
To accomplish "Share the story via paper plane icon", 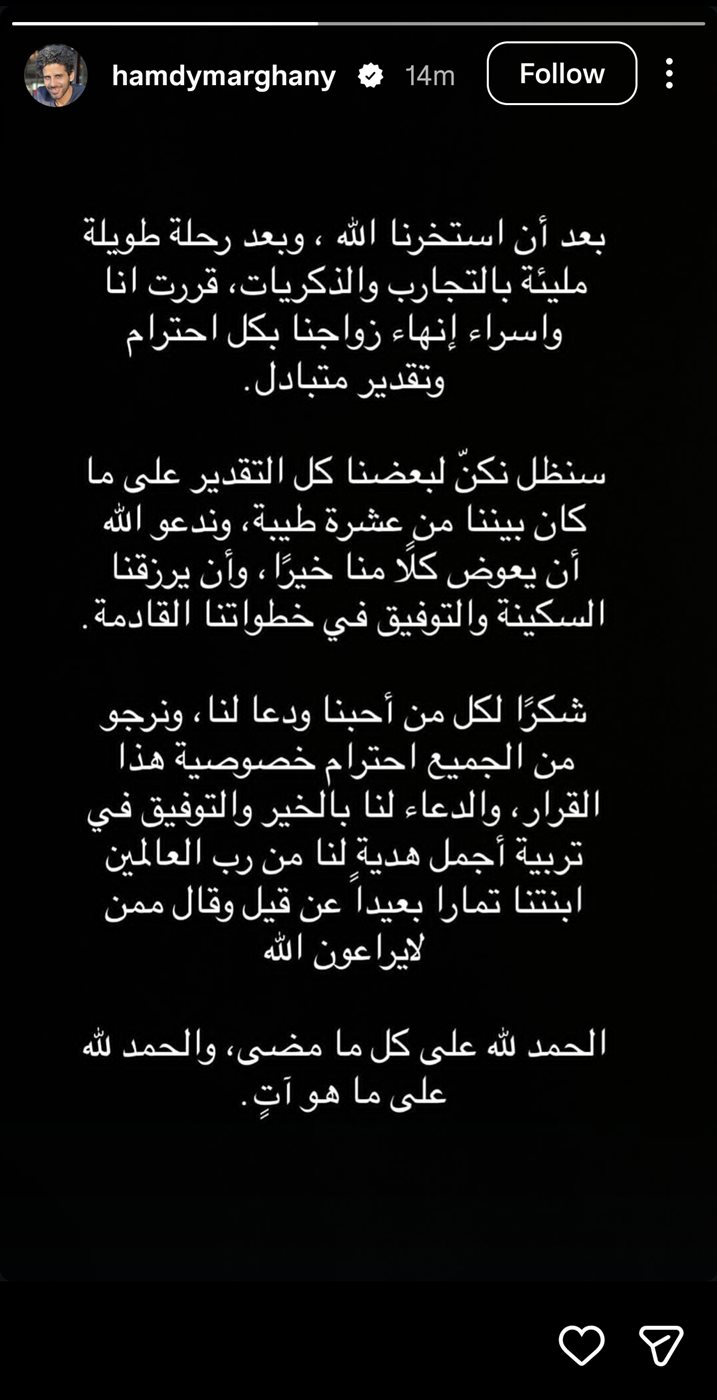I will point(661,1345).
